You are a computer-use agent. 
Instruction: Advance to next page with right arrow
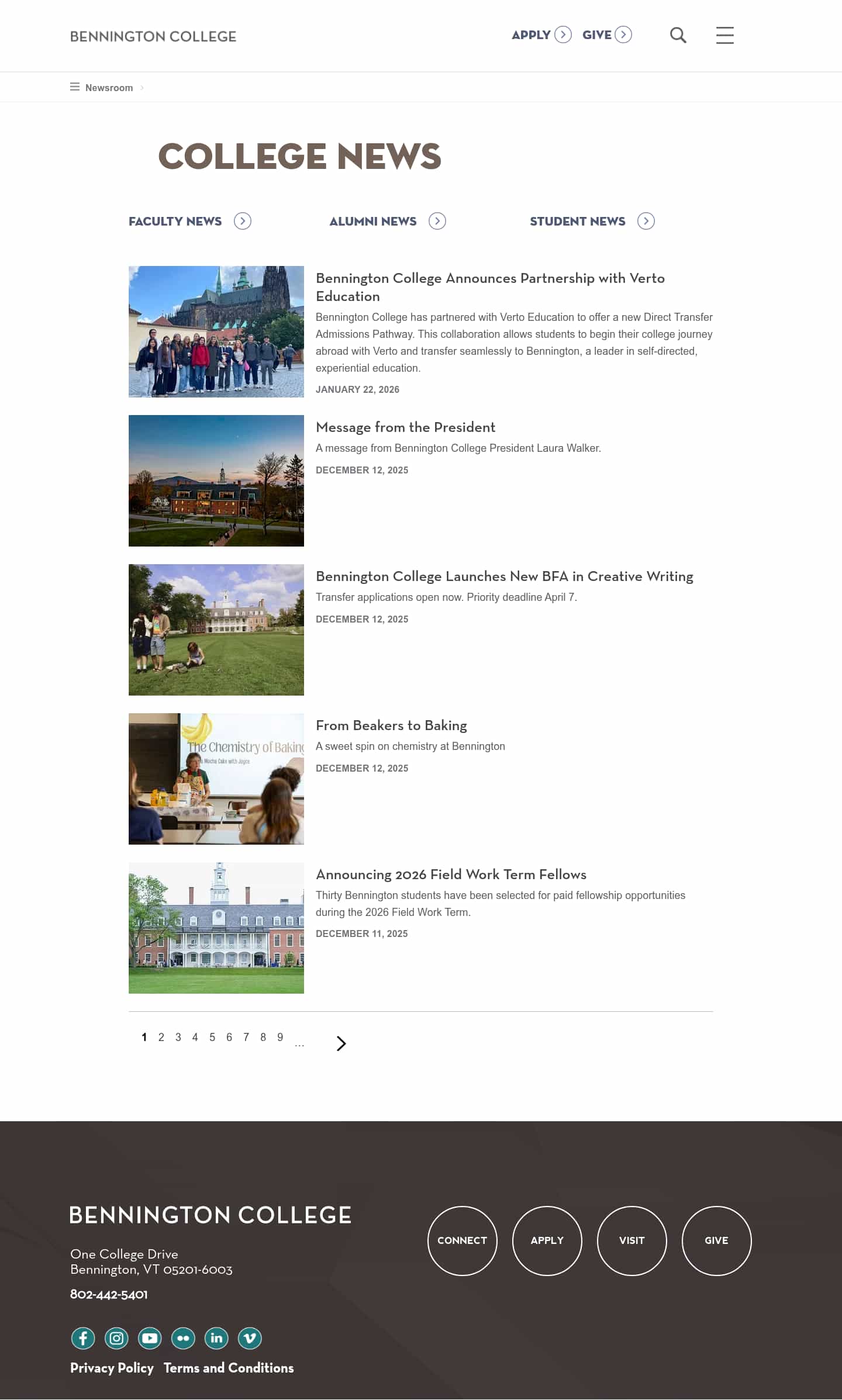click(x=341, y=1043)
